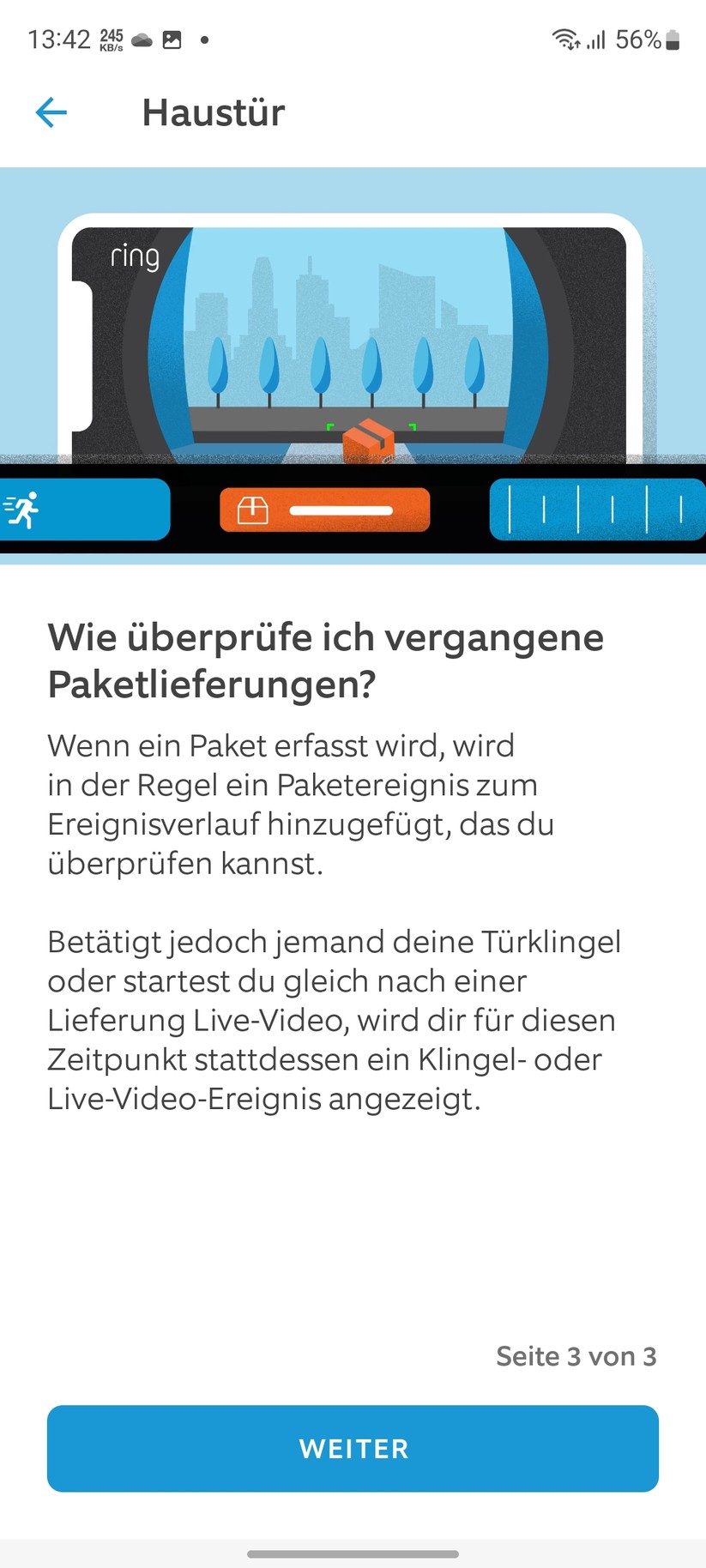Tap the cellular signal strength icon
This screenshot has width=706, height=1568.
[596, 39]
